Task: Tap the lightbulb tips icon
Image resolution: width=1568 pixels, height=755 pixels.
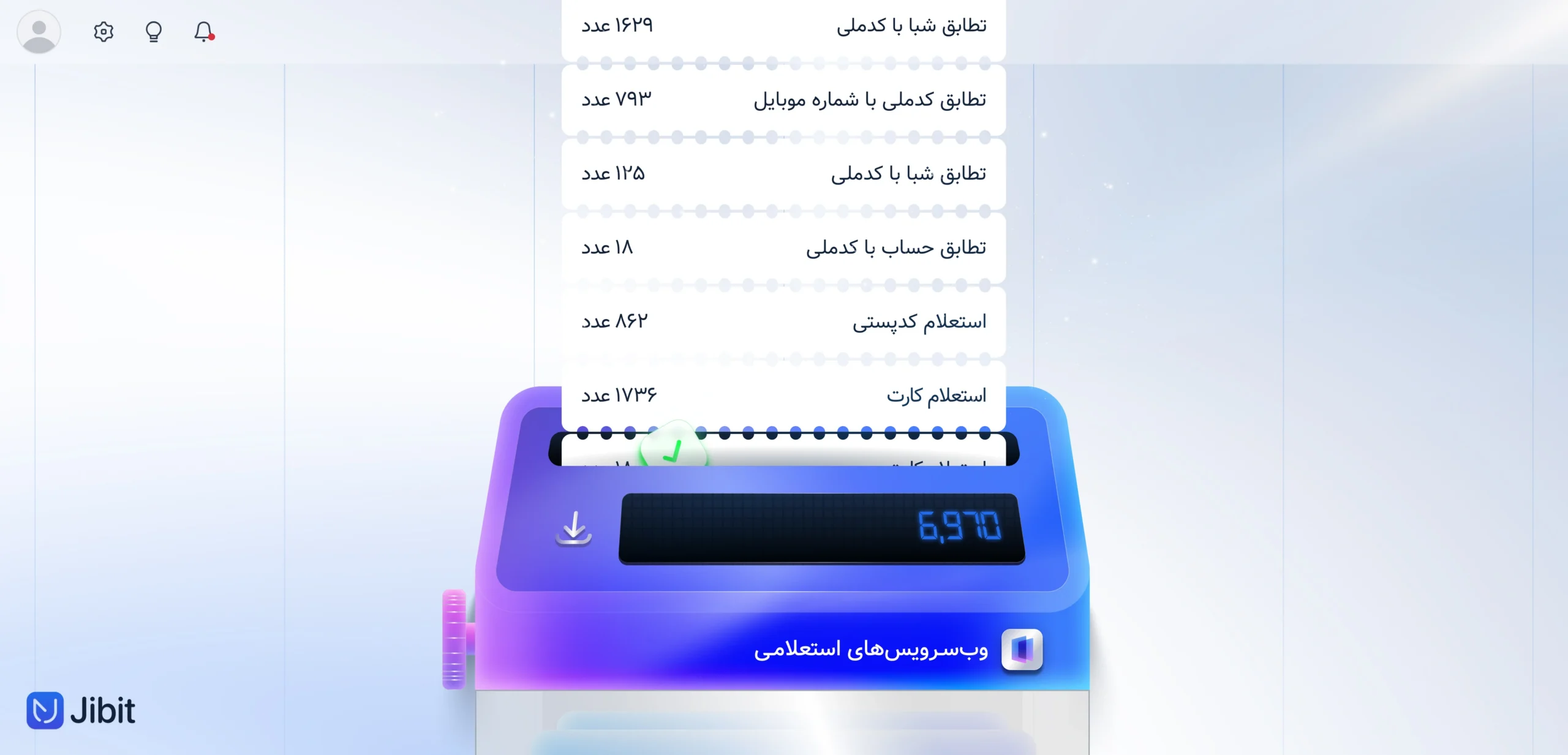Action: [154, 32]
